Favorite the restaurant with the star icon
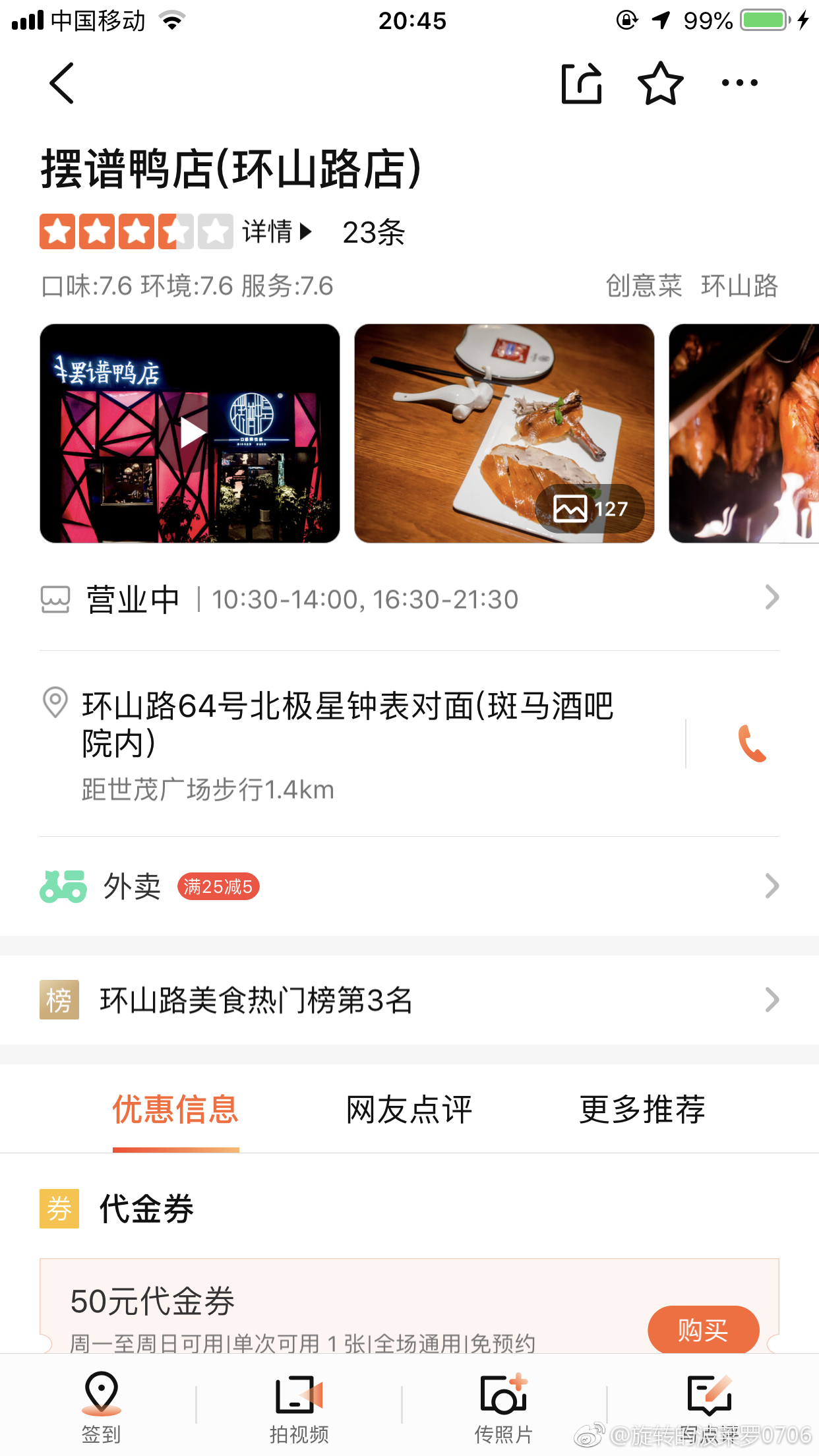The height and width of the screenshot is (1456, 819). [x=659, y=83]
